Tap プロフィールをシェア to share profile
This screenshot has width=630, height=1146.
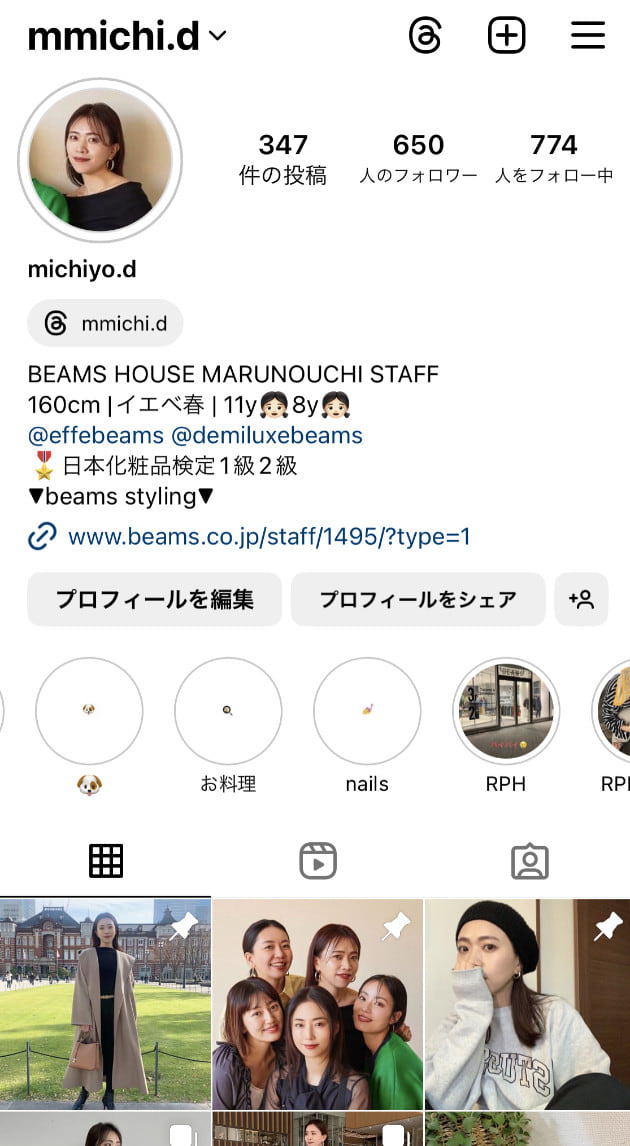[418, 599]
